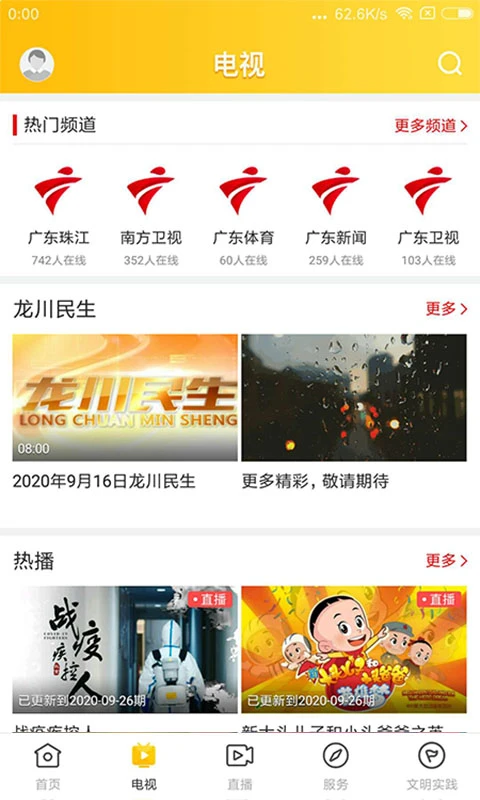Screen dimensions: 480x800
Task: Tap 更多 next to 热播
Action: 446,560
